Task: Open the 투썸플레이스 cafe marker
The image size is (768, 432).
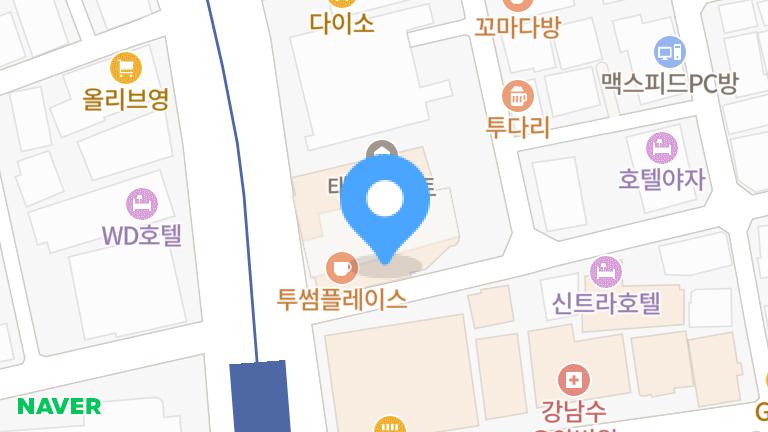Action: pos(342,267)
